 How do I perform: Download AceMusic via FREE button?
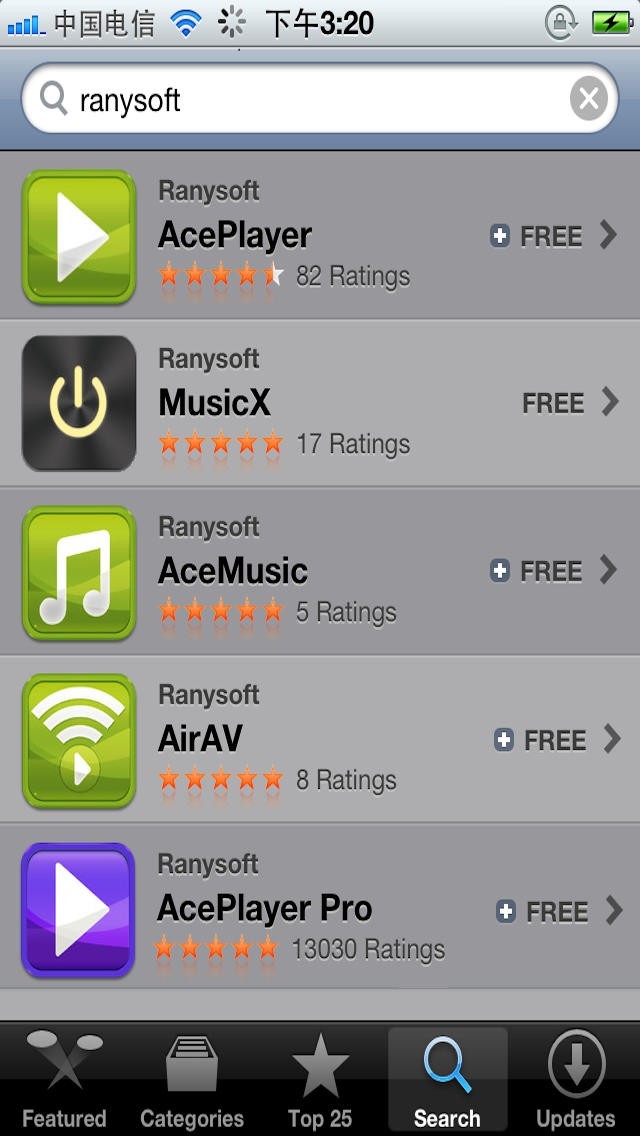pos(538,571)
